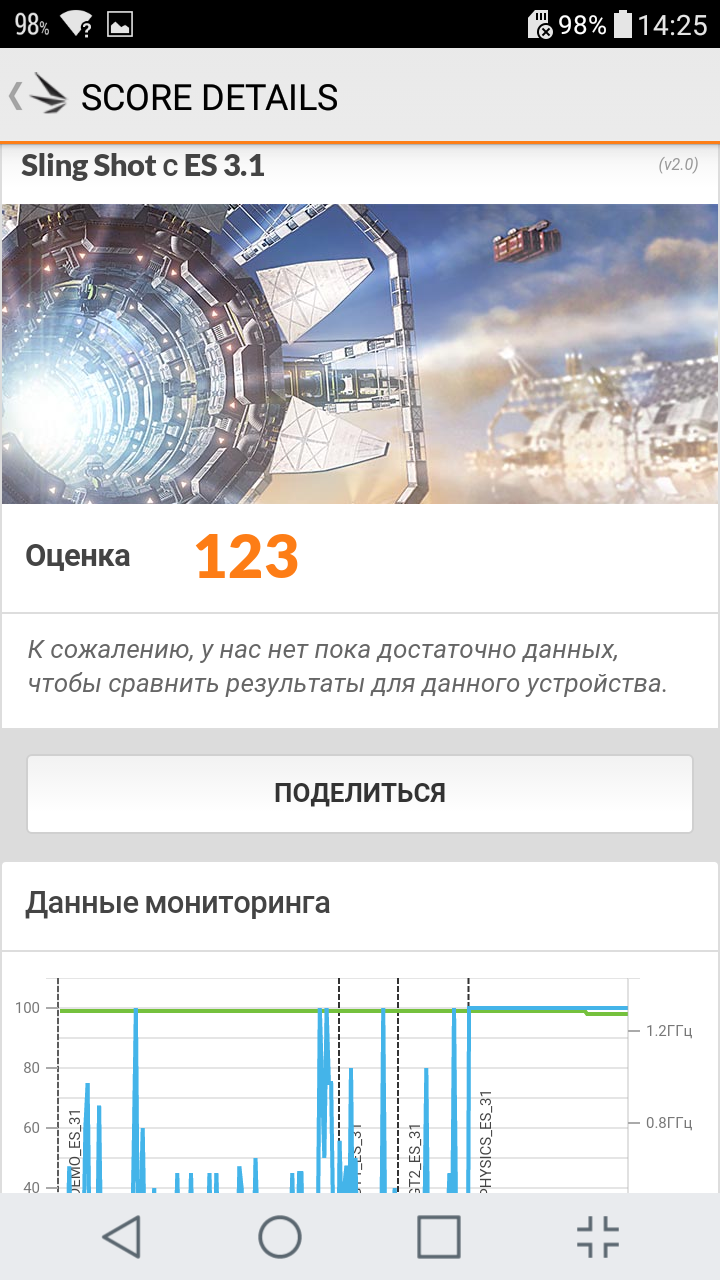The image size is (720, 1280).
Task: Tap the ПОДЕЛИТЬСЯ share button
Action: [360, 793]
